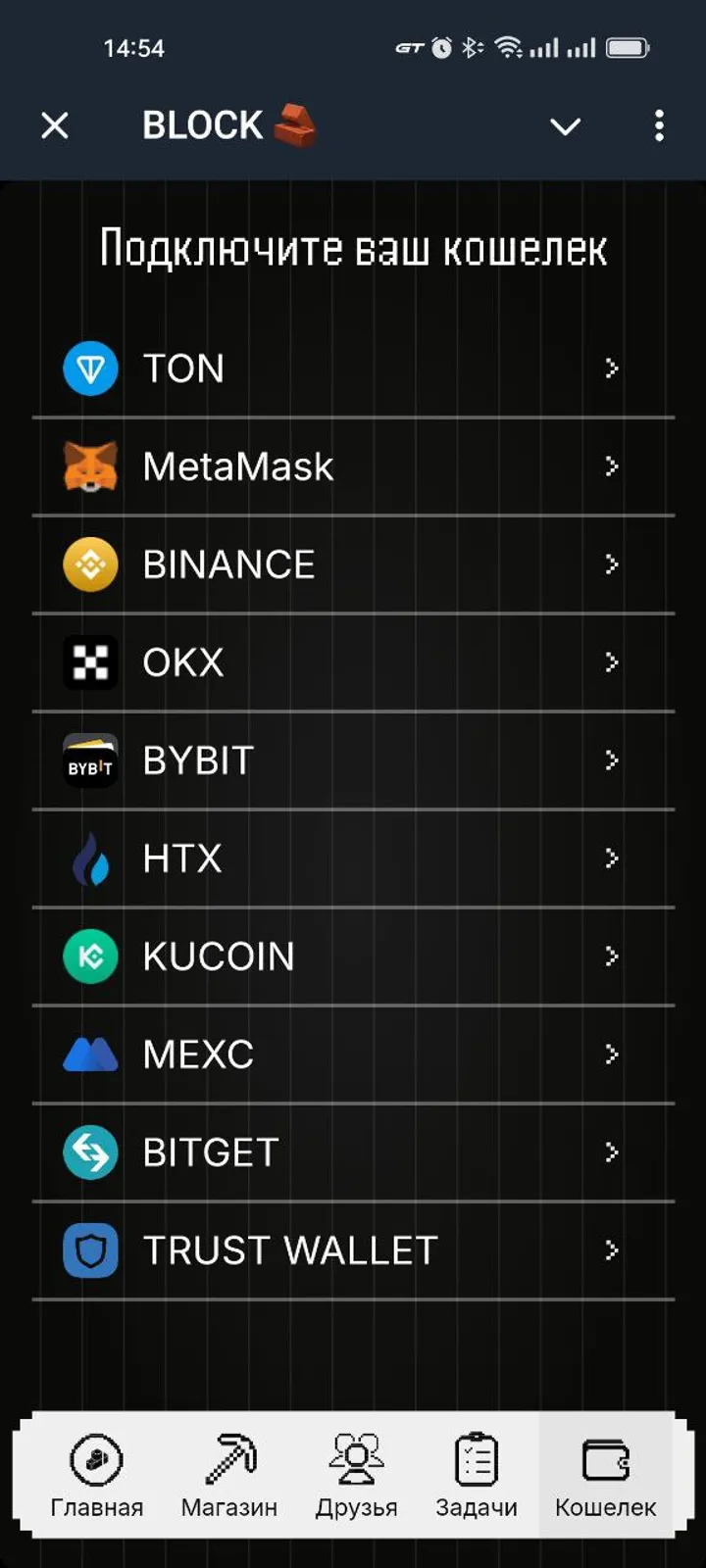Open KuCoin via its green icon
This screenshot has height=1568, width=706.
(89, 955)
